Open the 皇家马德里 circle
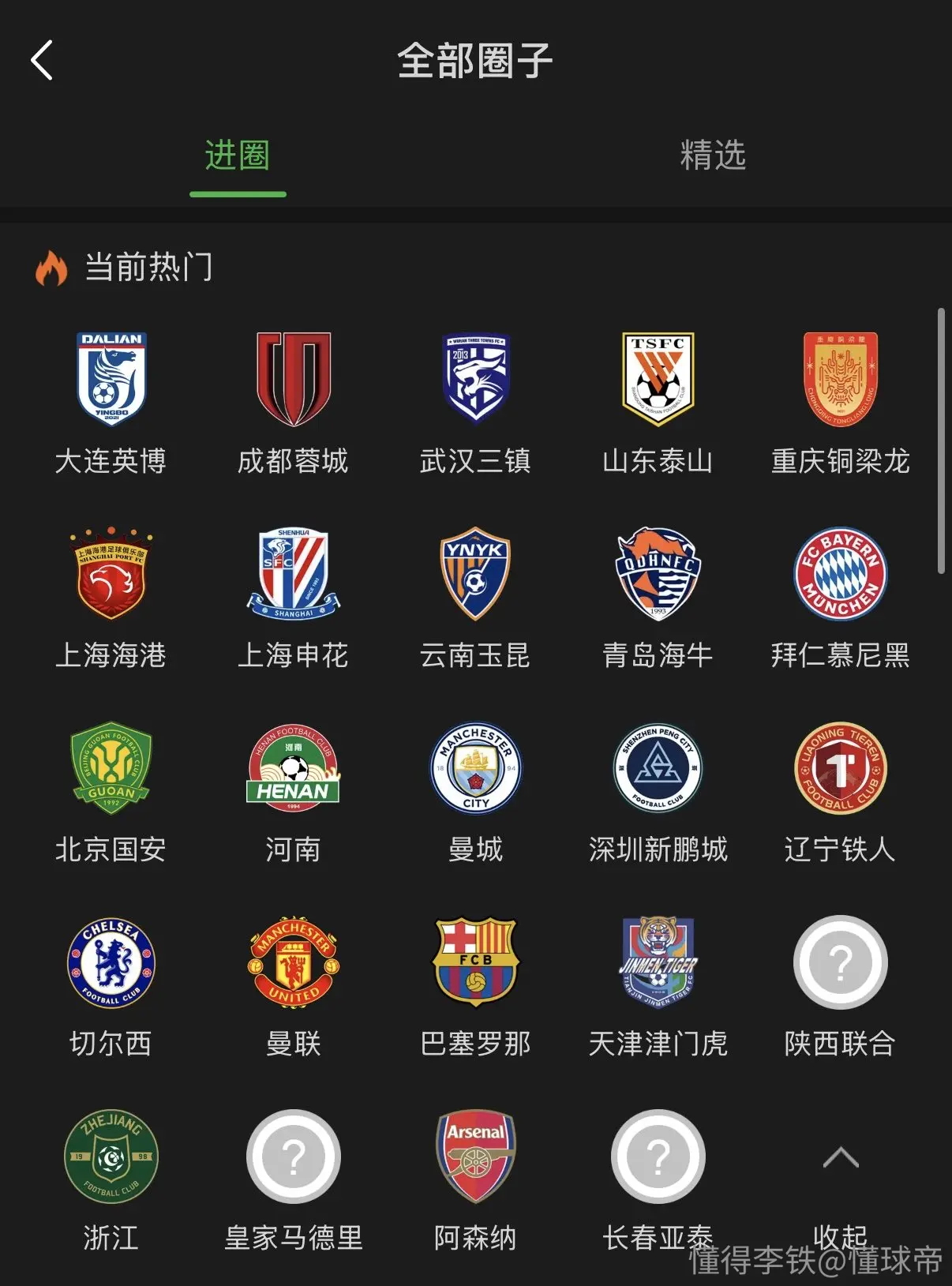The image size is (952, 1286). click(x=293, y=1180)
